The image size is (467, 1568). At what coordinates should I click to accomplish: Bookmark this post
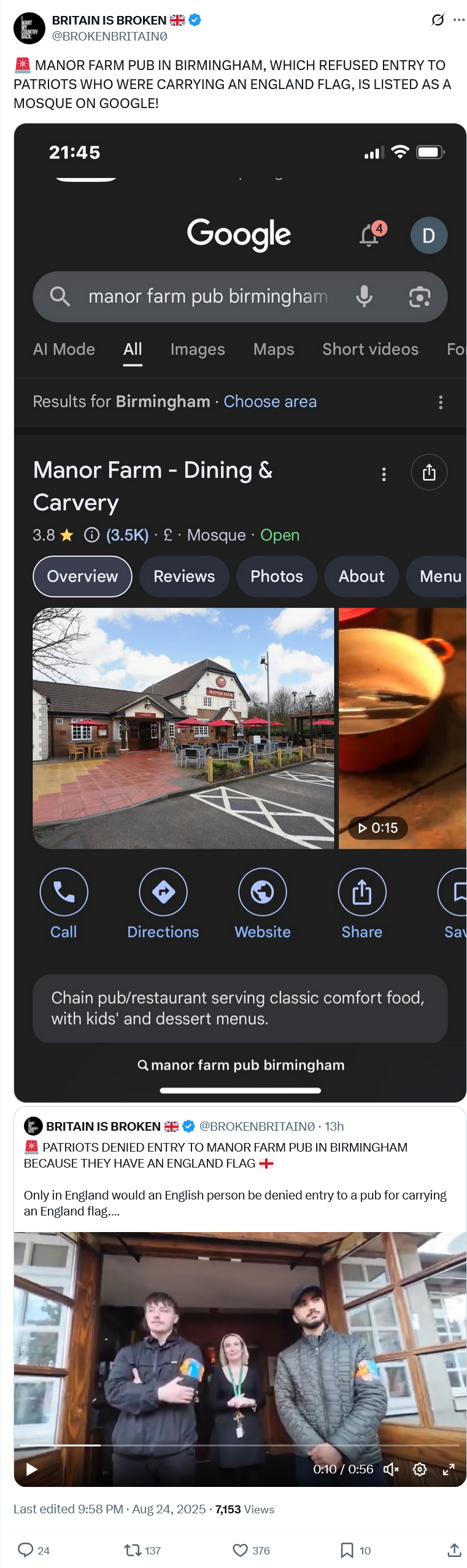(347, 1550)
